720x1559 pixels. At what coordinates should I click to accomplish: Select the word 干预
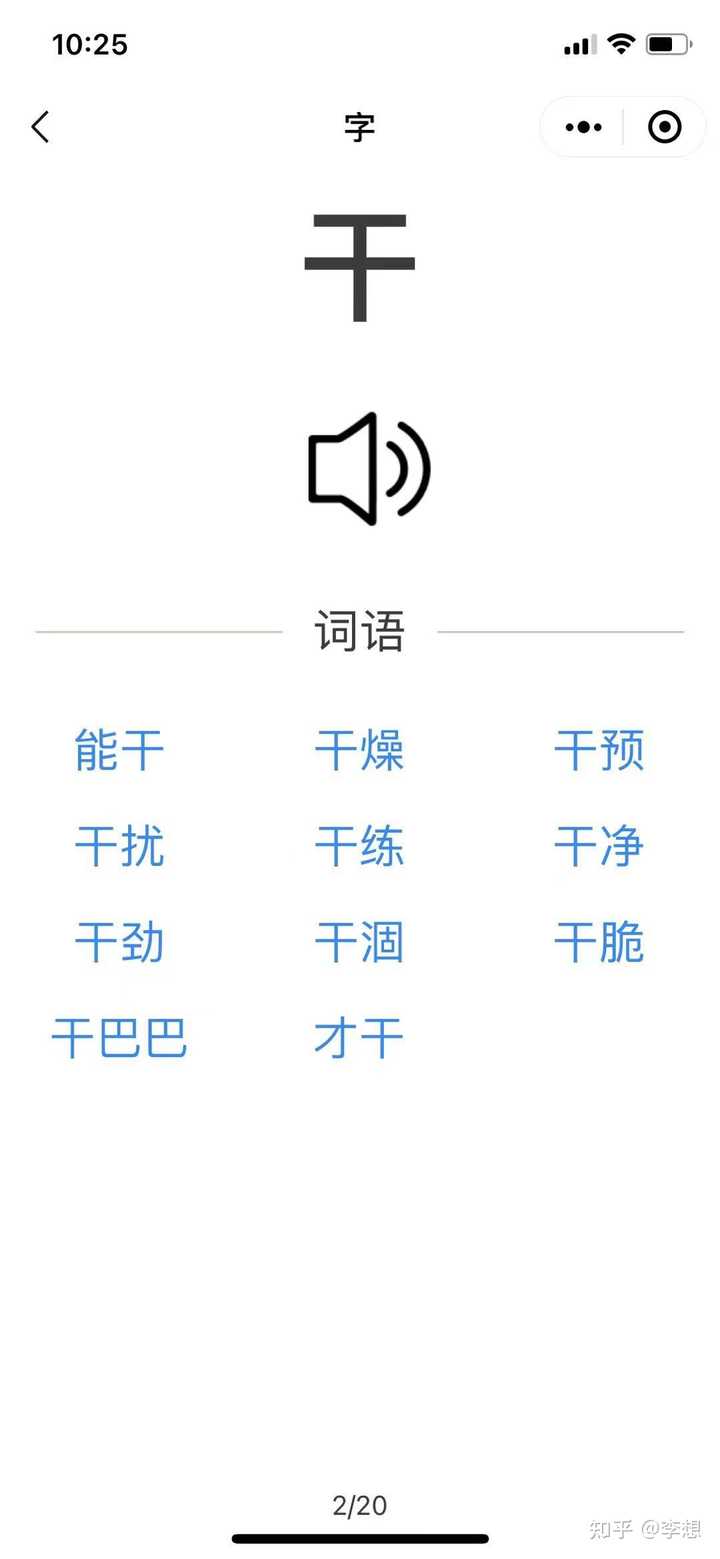click(599, 750)
